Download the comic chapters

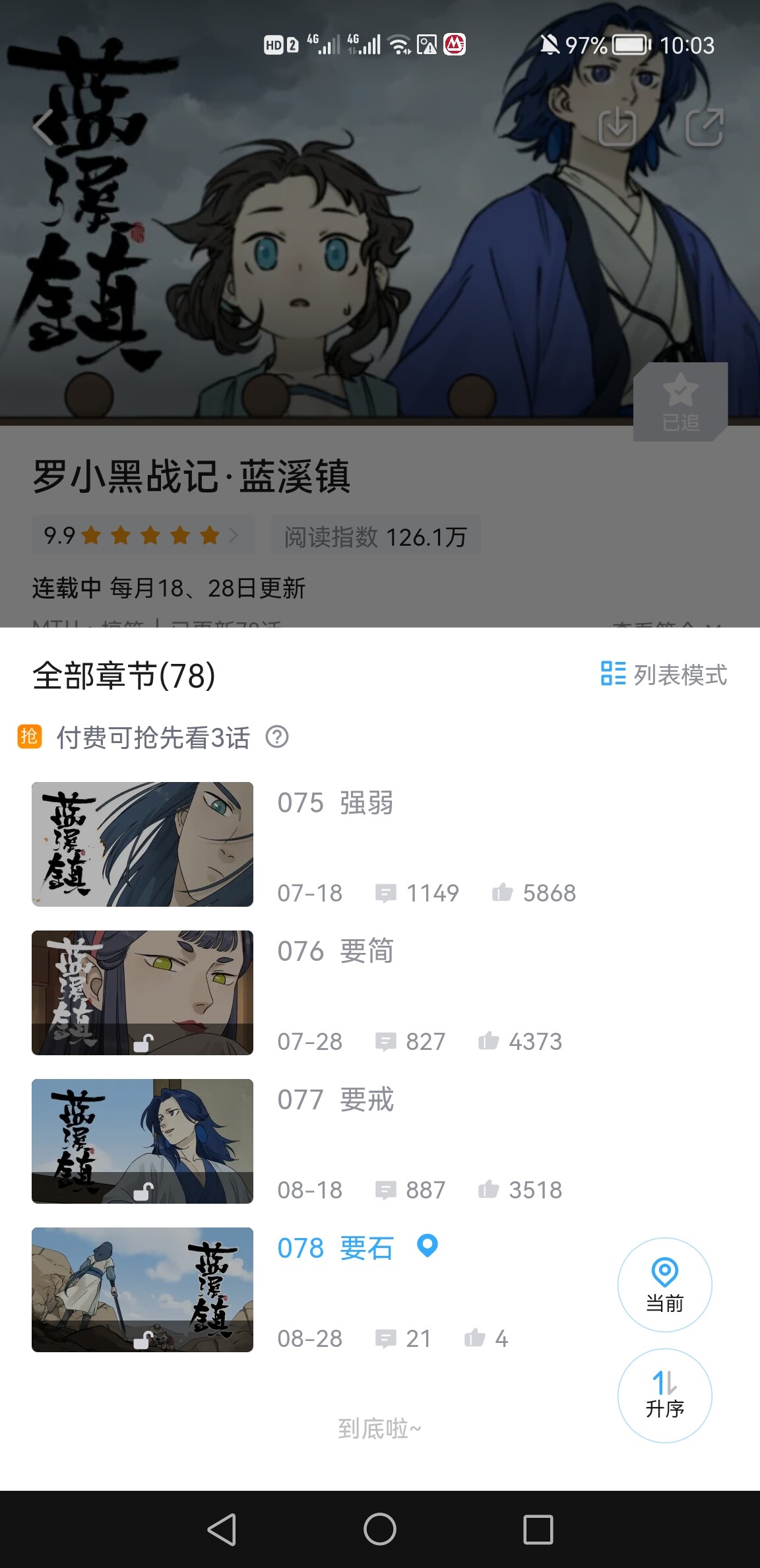[617, 127]
